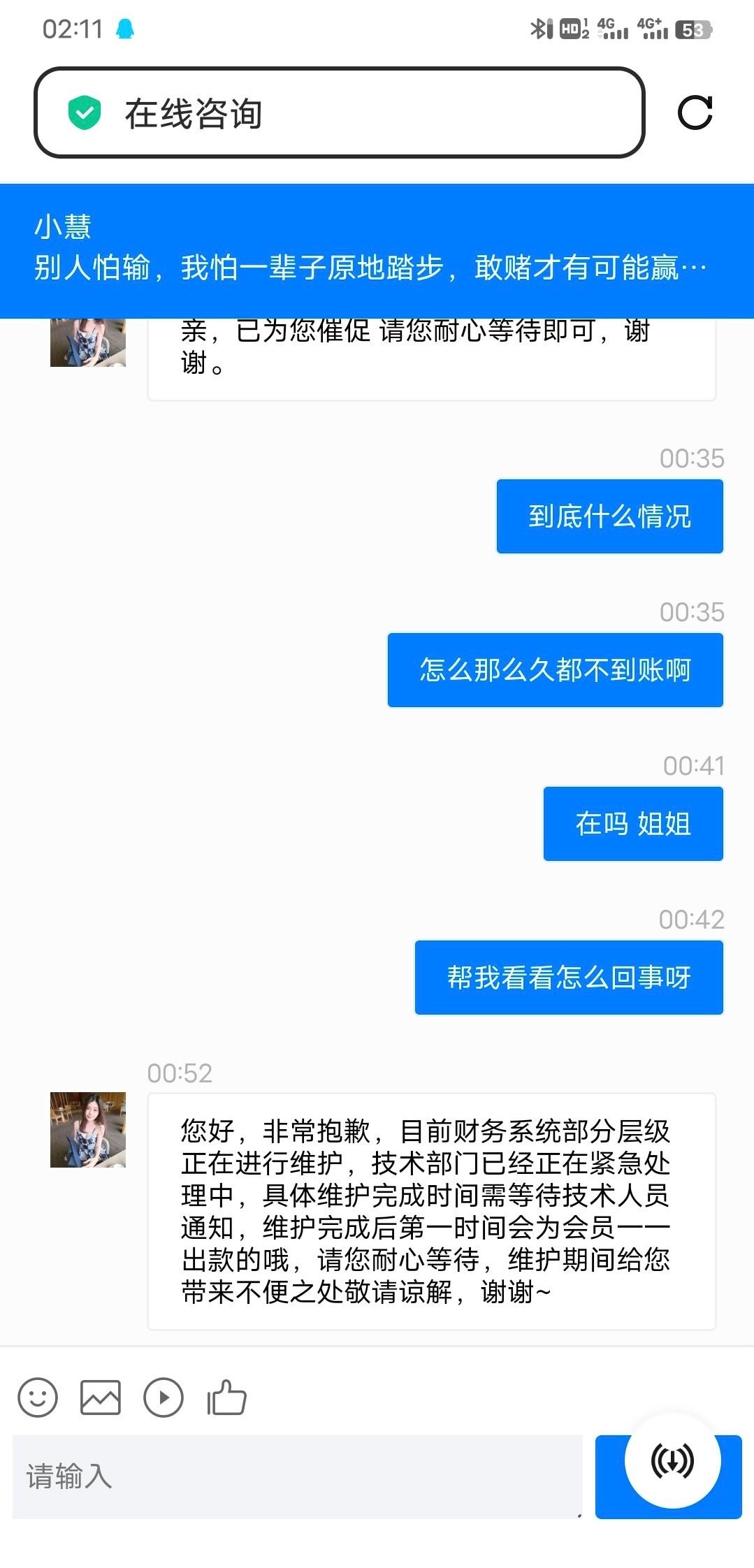The width and height of the screenshot is (754, 1568).
Task: Select the image attachment icon
Action: click(101, 1398)
